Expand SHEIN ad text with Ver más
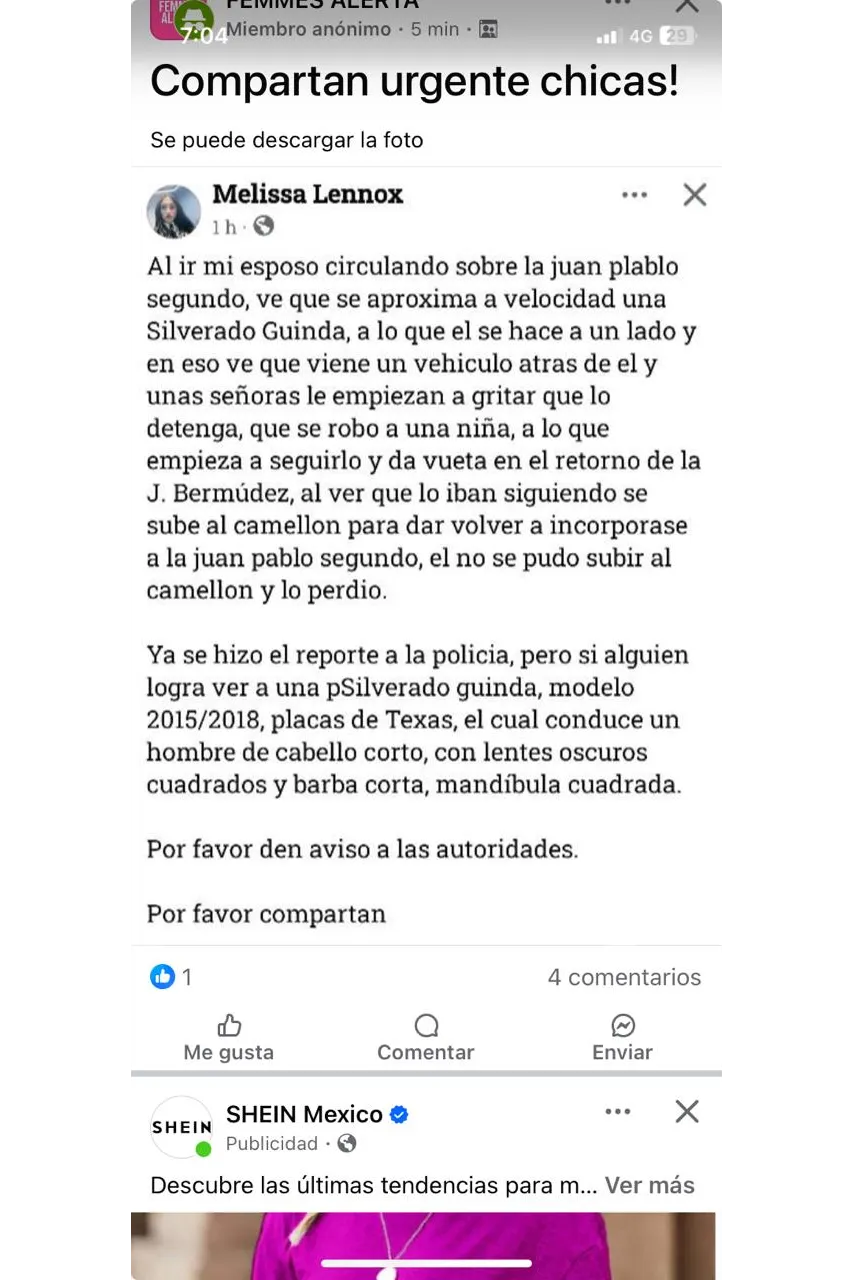The height and width of the screenshot is (1280, 853). (x=649, y=1185)
